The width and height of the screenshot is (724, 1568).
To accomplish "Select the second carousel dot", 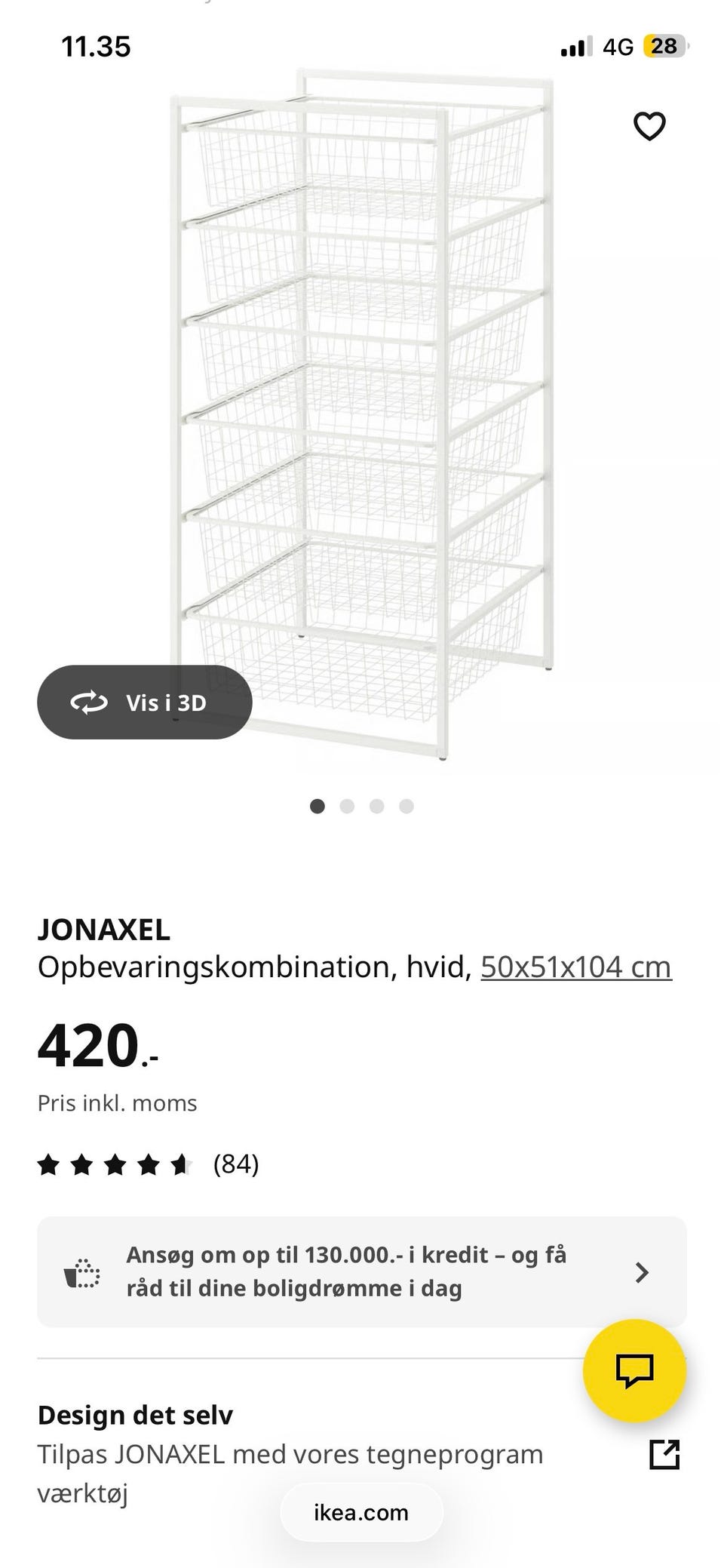I will 348,806.
